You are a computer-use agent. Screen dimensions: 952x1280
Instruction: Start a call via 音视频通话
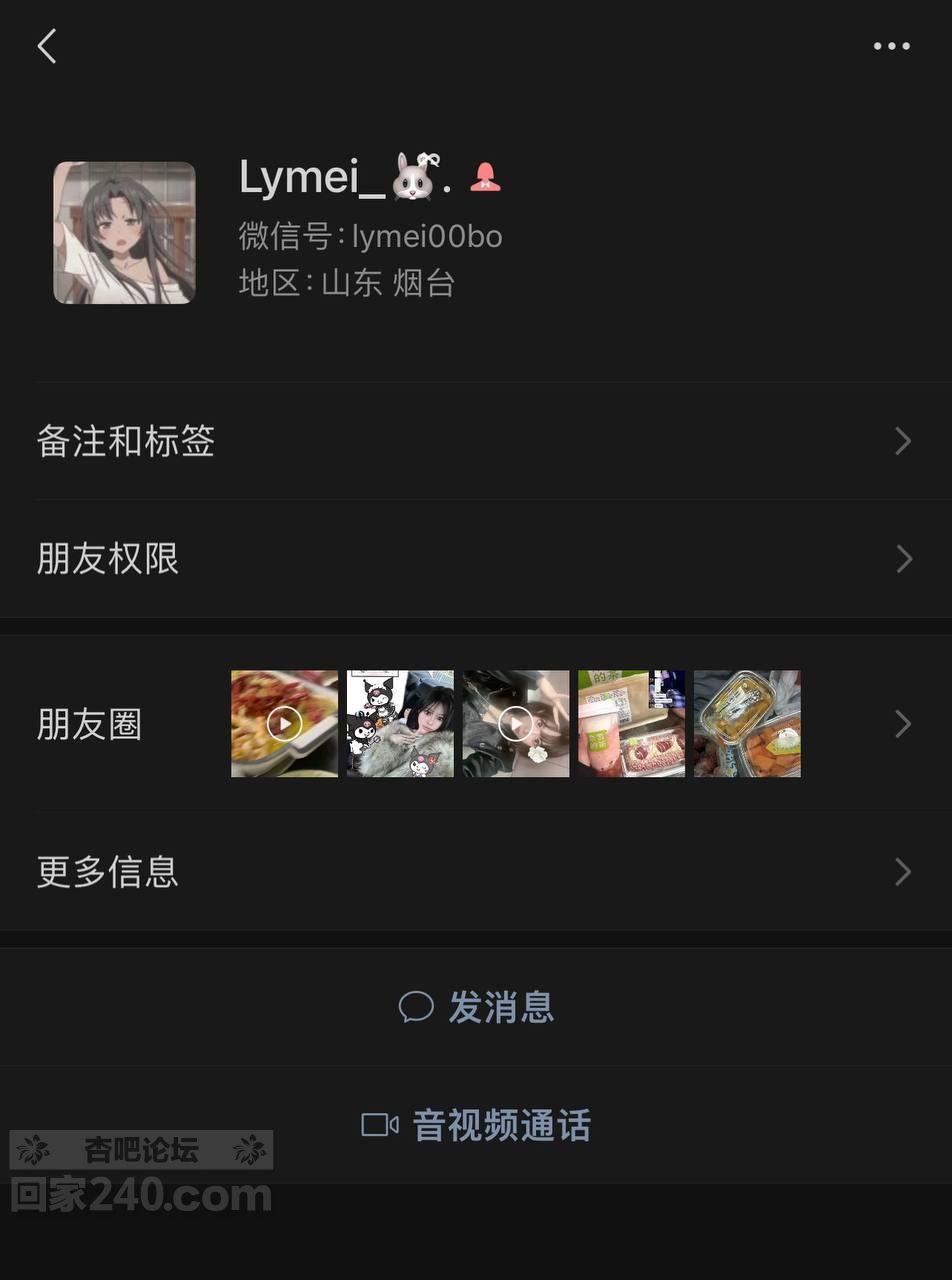[x=477, y=1125]
